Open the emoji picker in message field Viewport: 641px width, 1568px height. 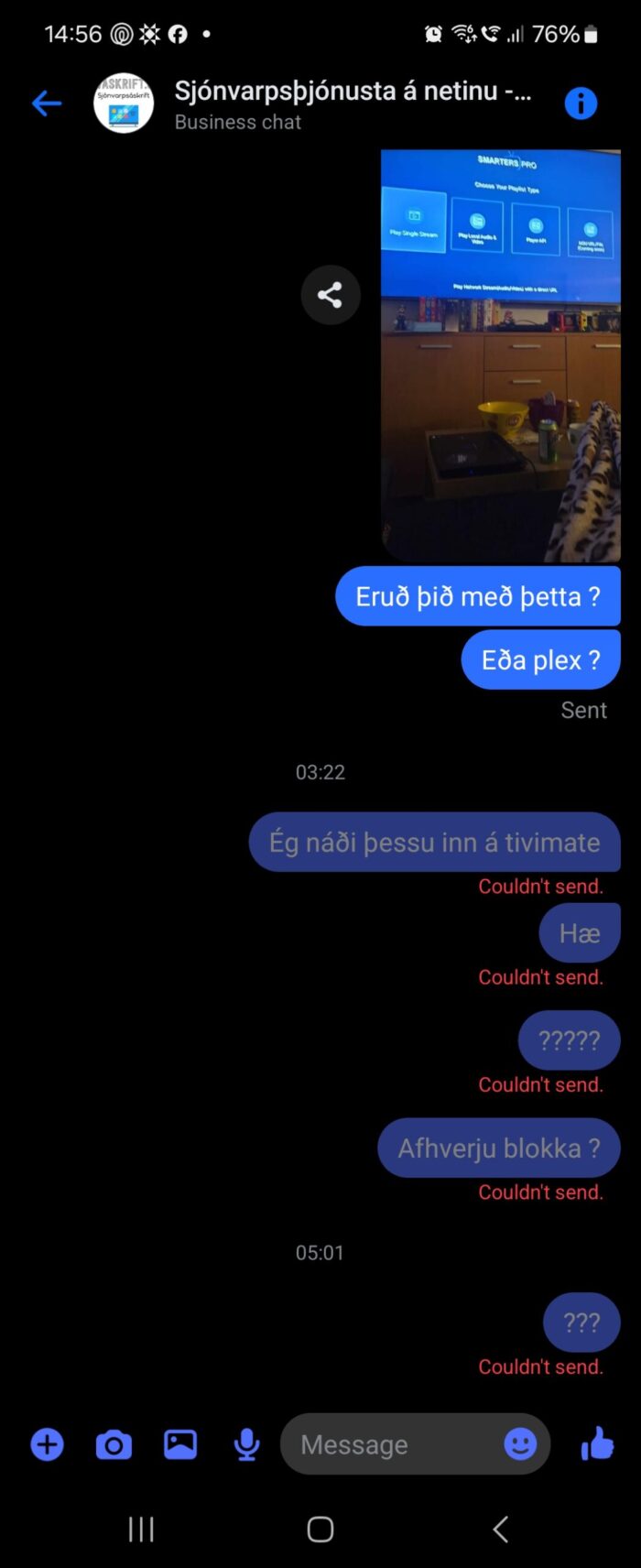(x=520, y=1443)
